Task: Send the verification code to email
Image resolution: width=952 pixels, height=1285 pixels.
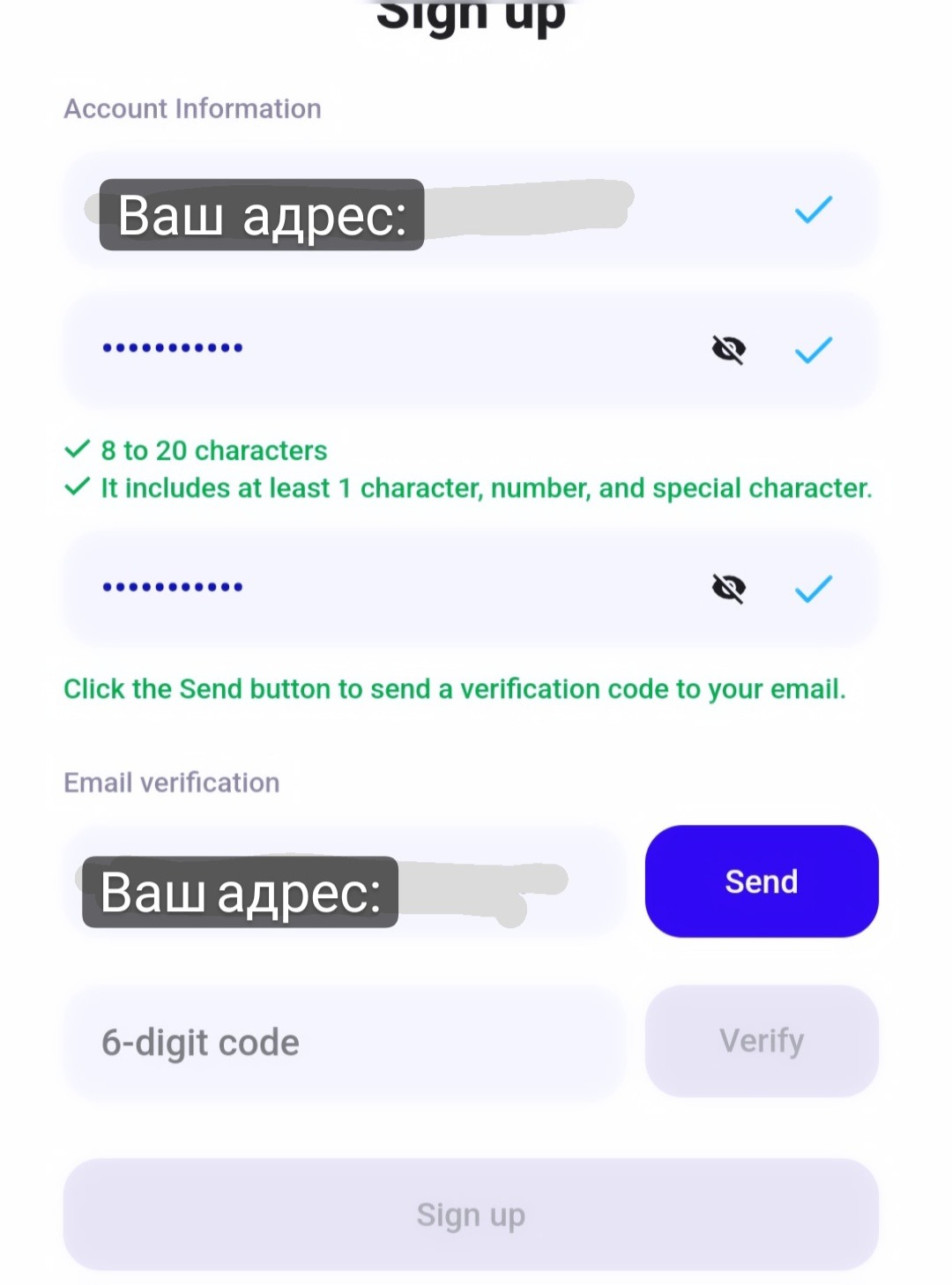Action: [x=762, y=881]
